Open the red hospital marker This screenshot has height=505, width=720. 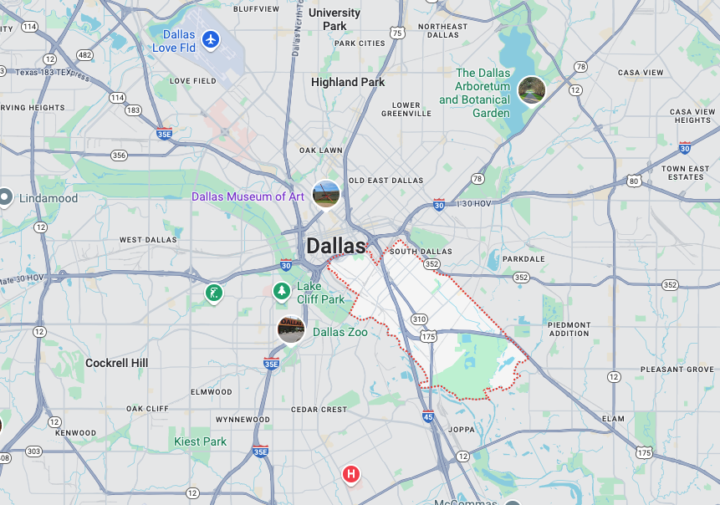[x=351, y=473]
